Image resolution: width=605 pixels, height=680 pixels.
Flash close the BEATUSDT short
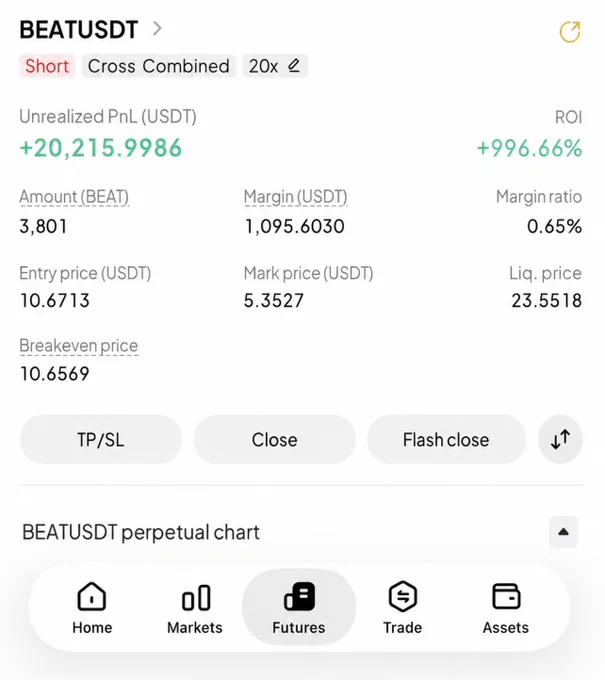click(446, 439)
